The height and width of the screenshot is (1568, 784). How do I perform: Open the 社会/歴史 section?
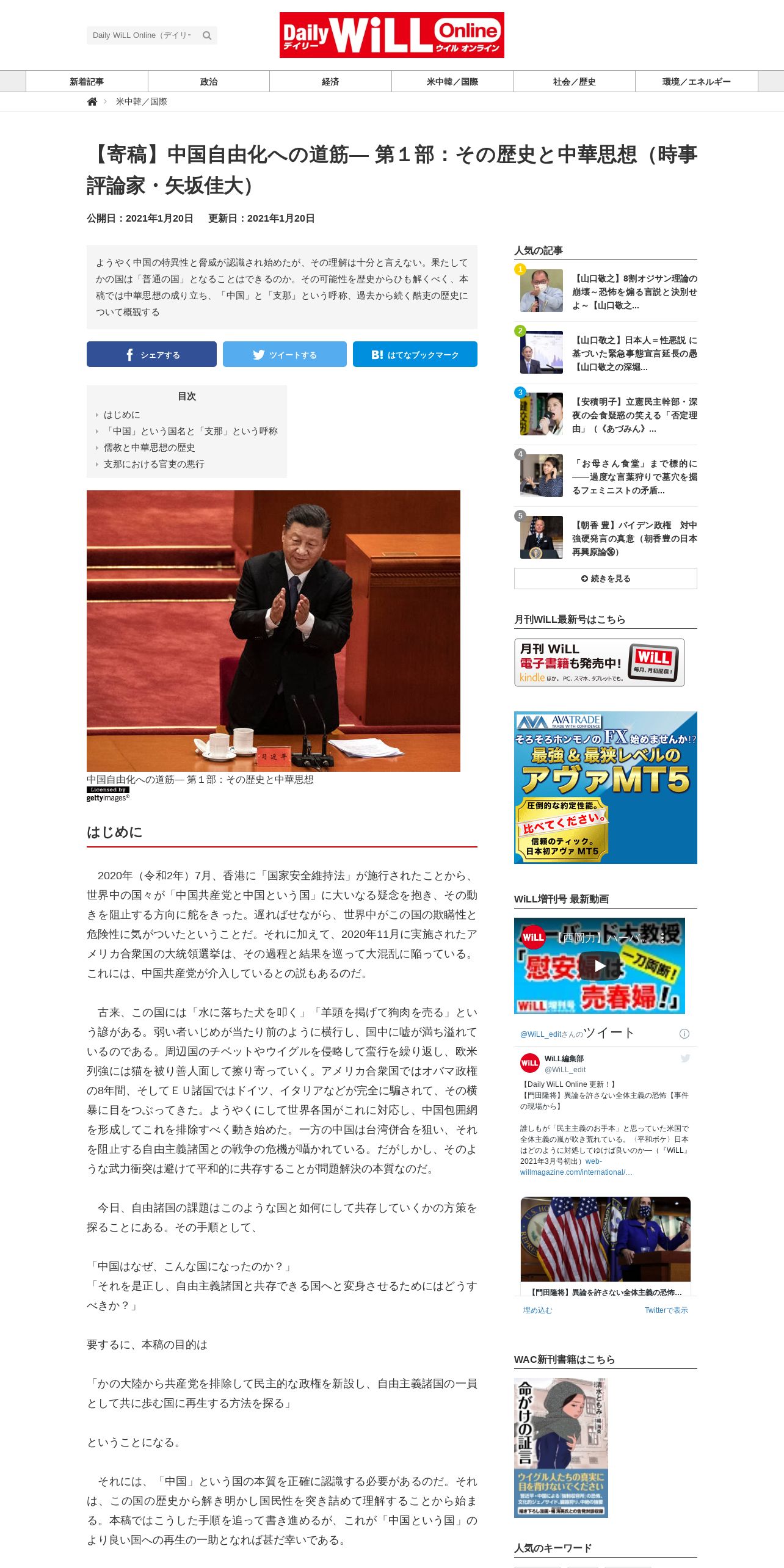point(574,81)
